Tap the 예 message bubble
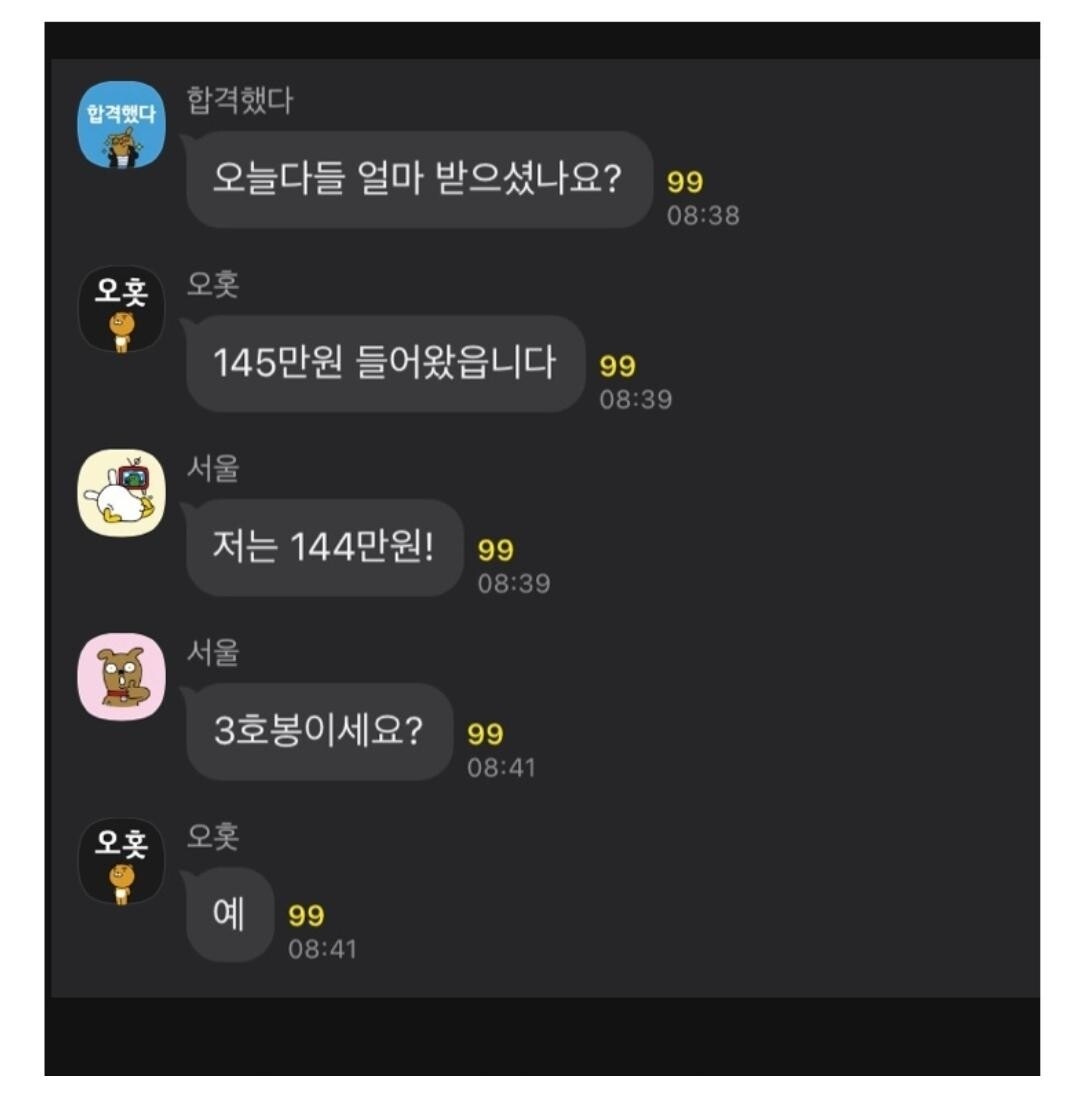Screen dimensions: 1079x1104 (234, 915)
